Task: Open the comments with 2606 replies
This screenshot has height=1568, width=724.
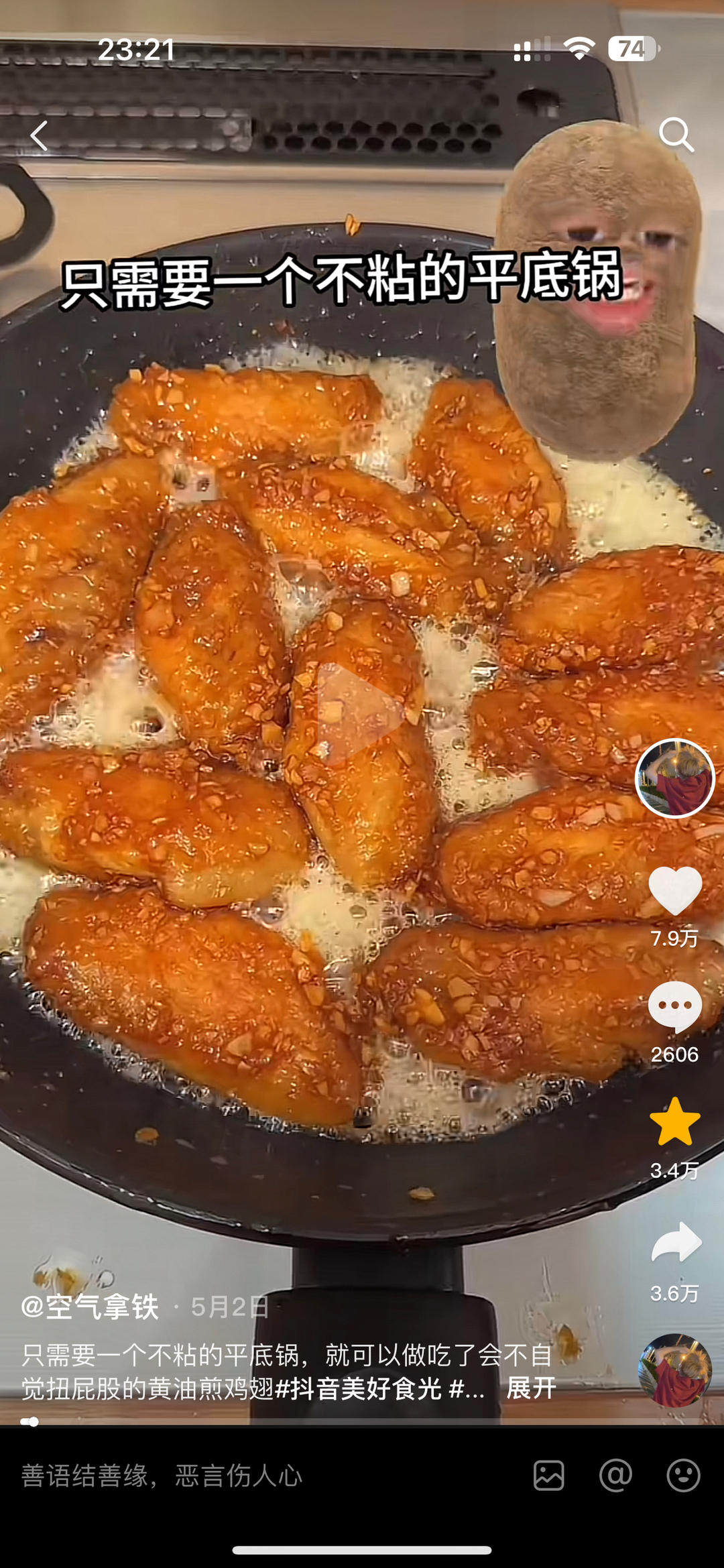Action: tap(674, 1007)
